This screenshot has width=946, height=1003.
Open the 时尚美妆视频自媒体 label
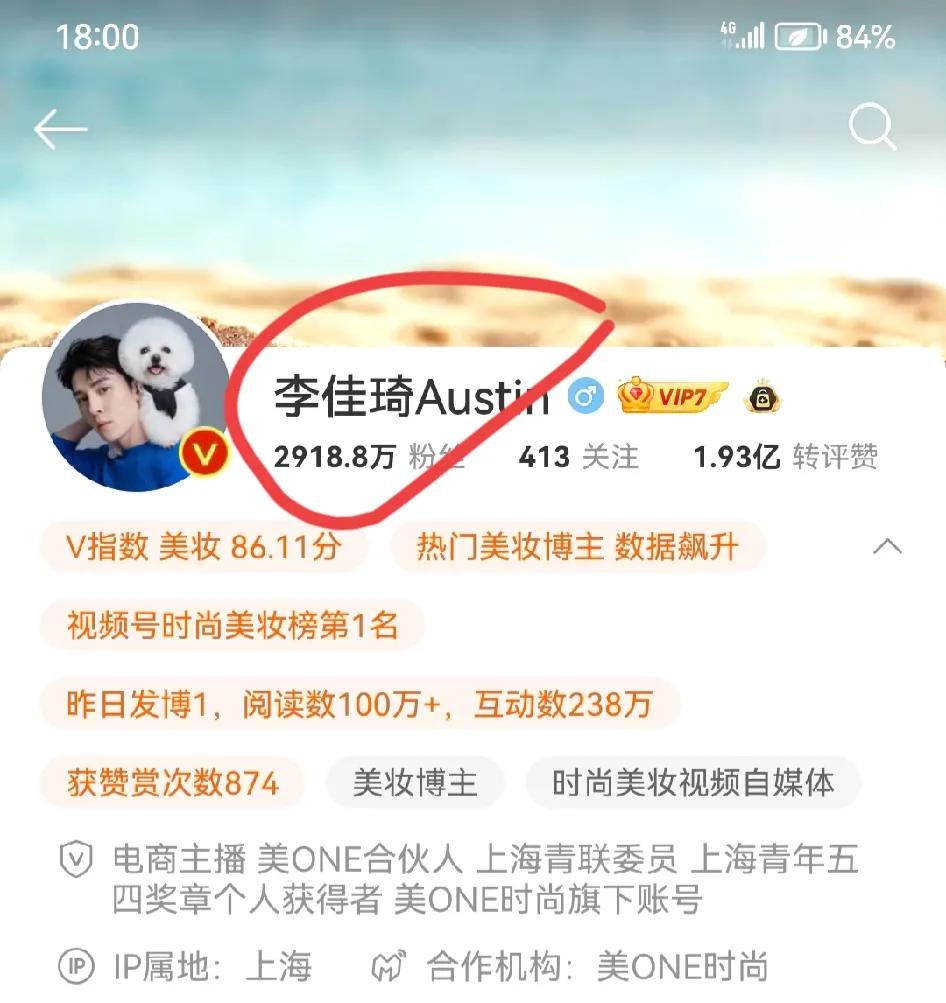click(x=694, y=783)
